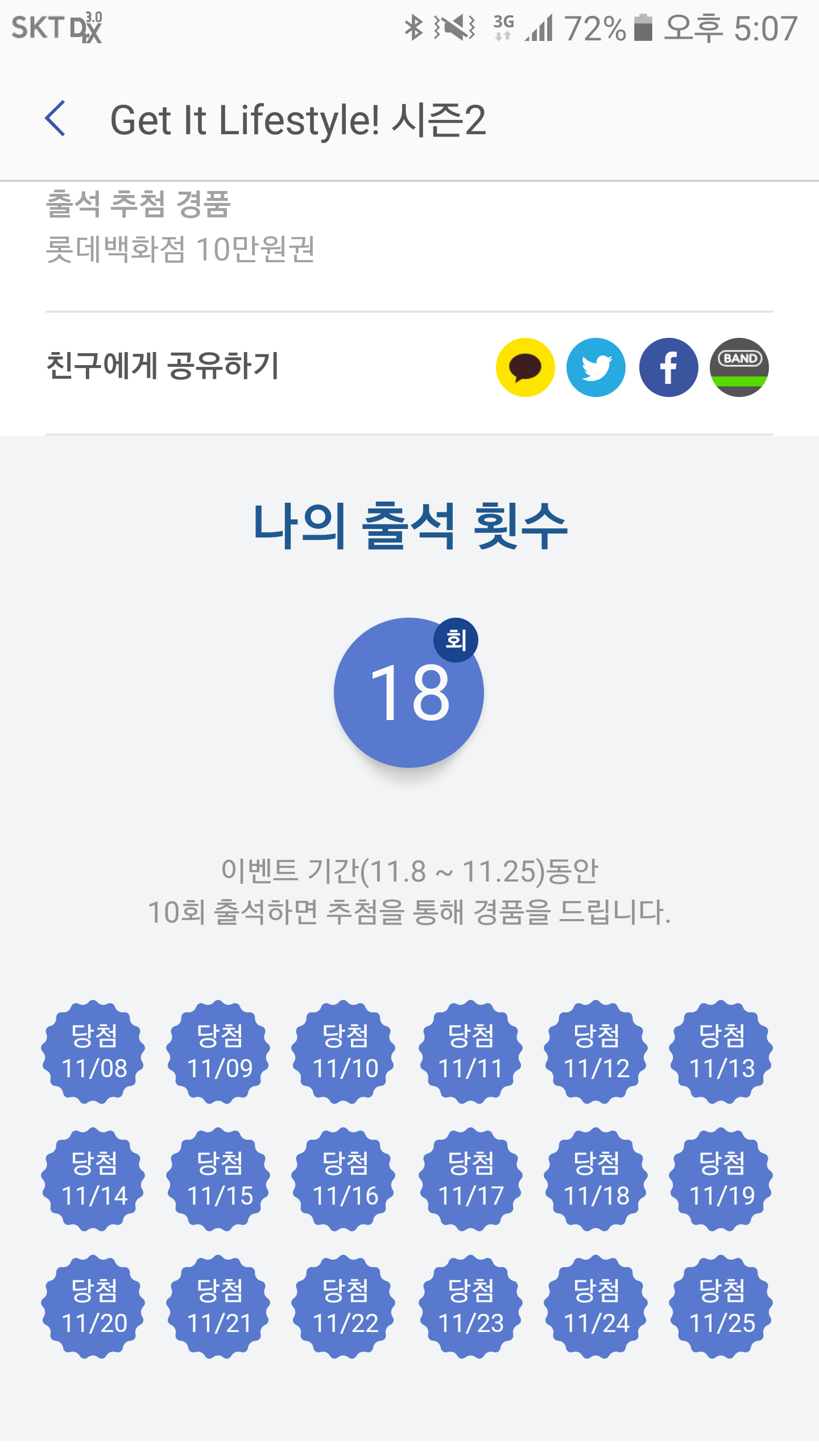Share the event on Twitter
819x1456 pixels.
[596, 367]
